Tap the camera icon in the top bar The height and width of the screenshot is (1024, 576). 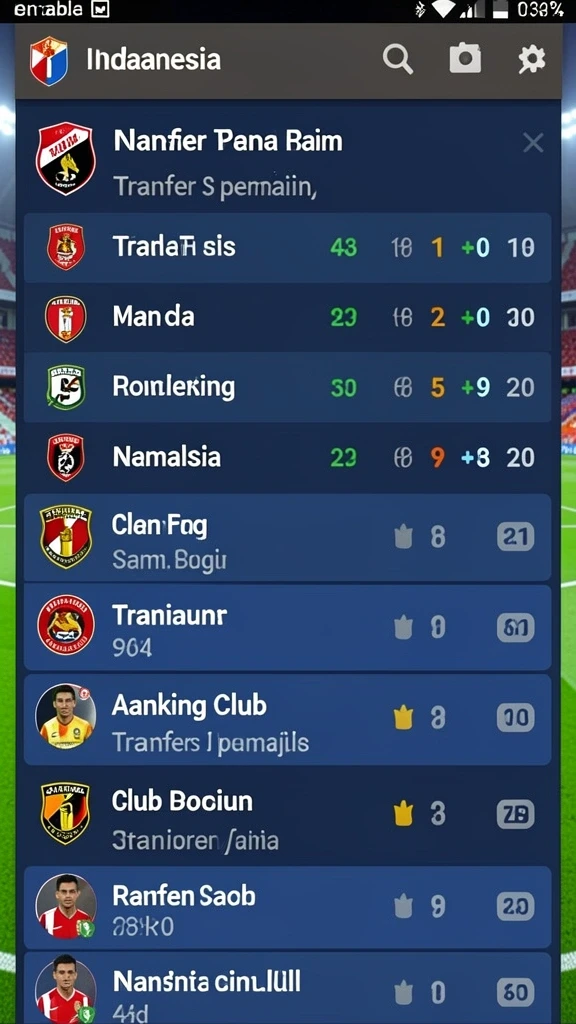pos(465,59)
